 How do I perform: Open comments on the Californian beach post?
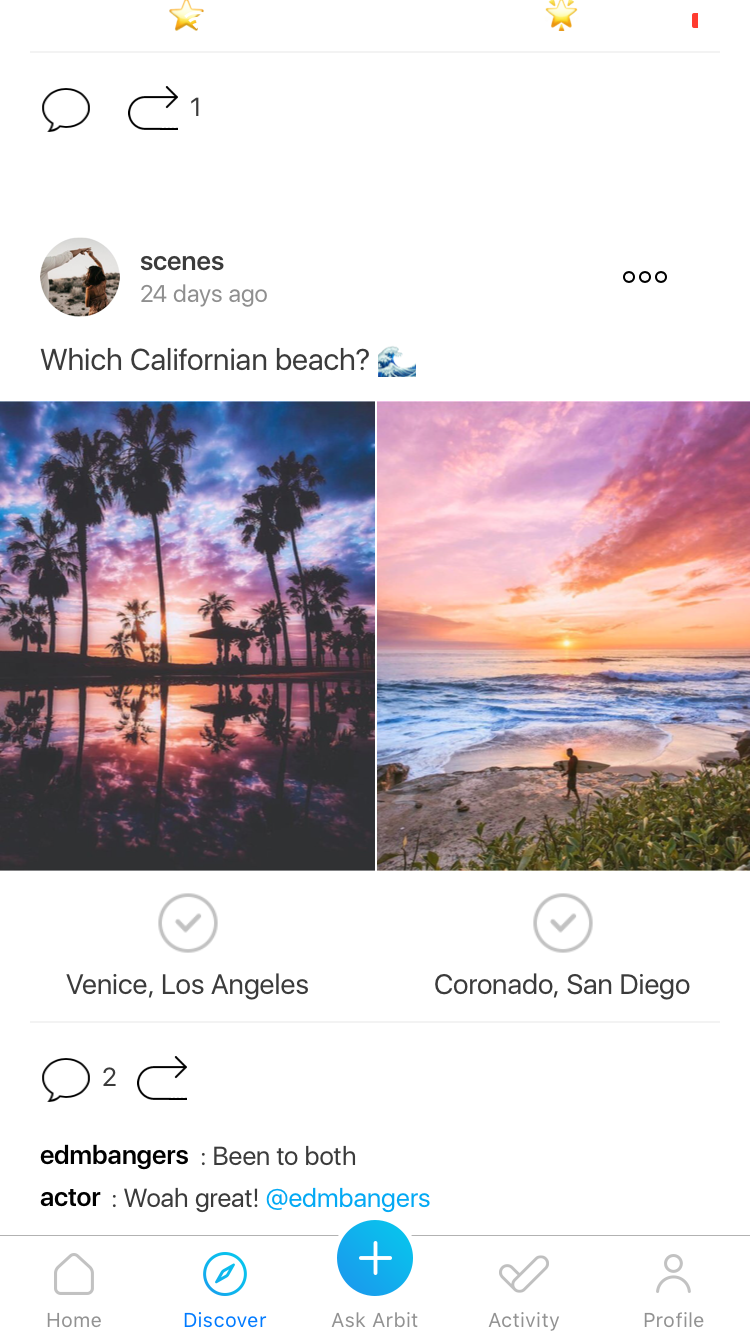point(66,1078)
